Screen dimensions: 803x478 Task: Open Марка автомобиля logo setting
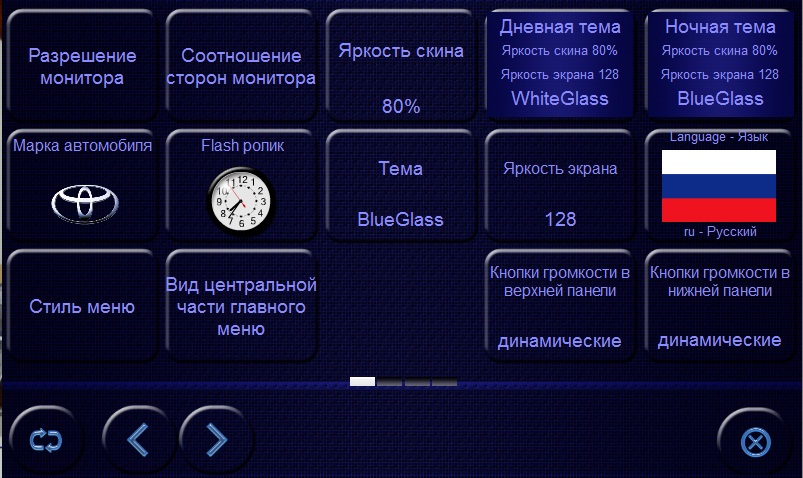[x=82, y=186]
